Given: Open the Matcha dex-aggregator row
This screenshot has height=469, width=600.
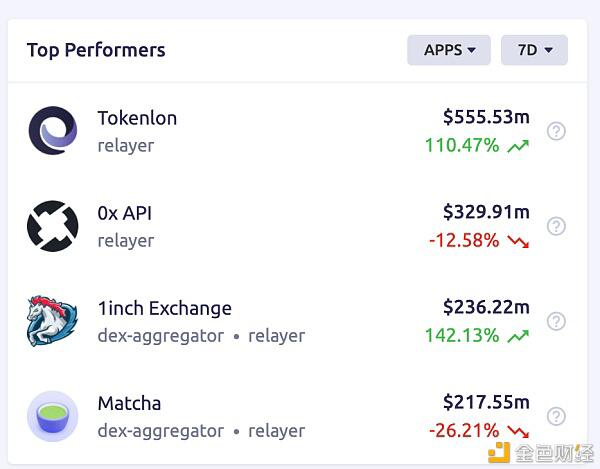Looking at the screenshot, I should 129,403.
